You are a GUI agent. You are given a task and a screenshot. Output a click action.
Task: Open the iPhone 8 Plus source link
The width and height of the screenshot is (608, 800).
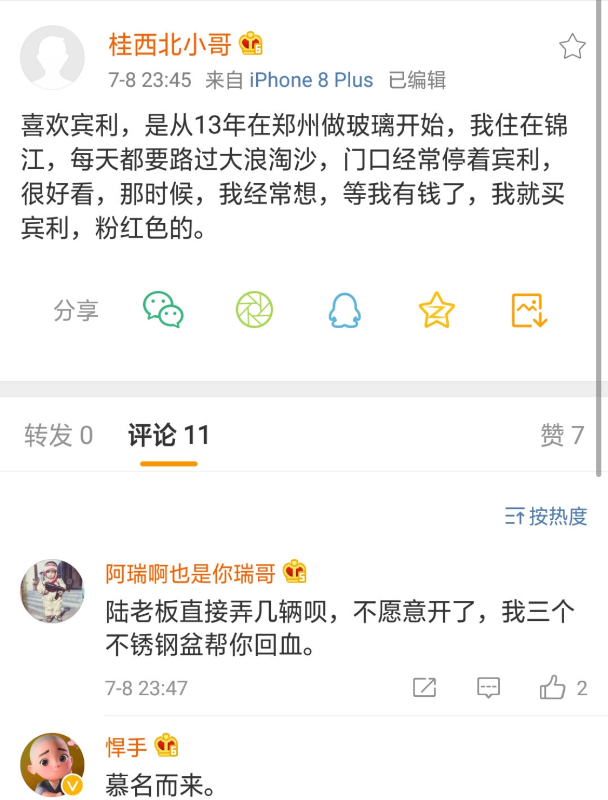click(311, 81)
